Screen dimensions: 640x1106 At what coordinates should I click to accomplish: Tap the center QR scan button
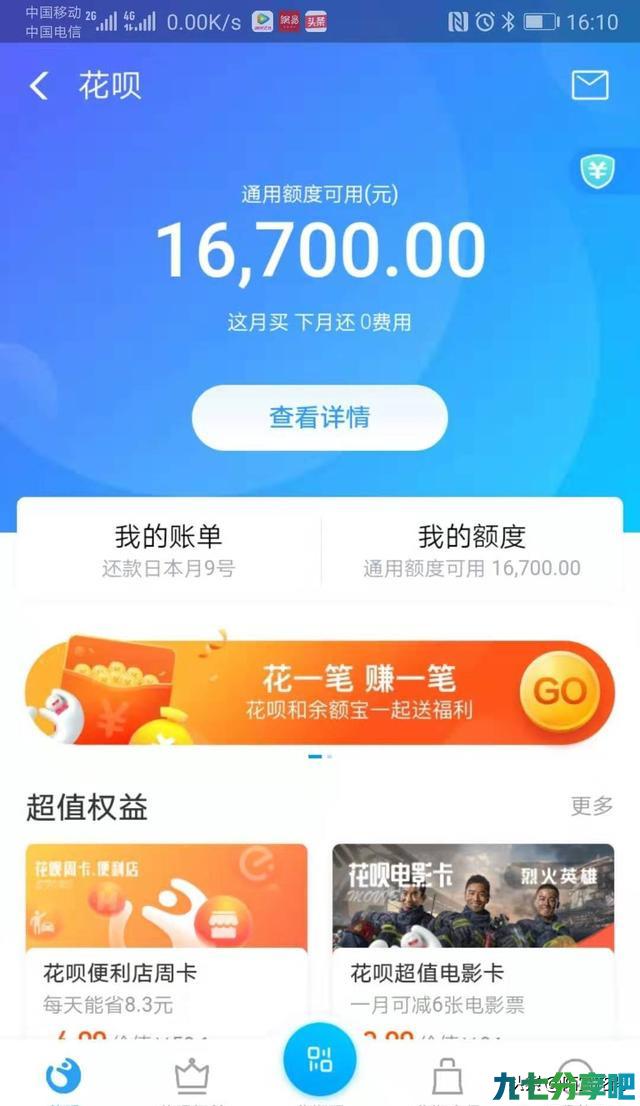tap(320, 1059)
